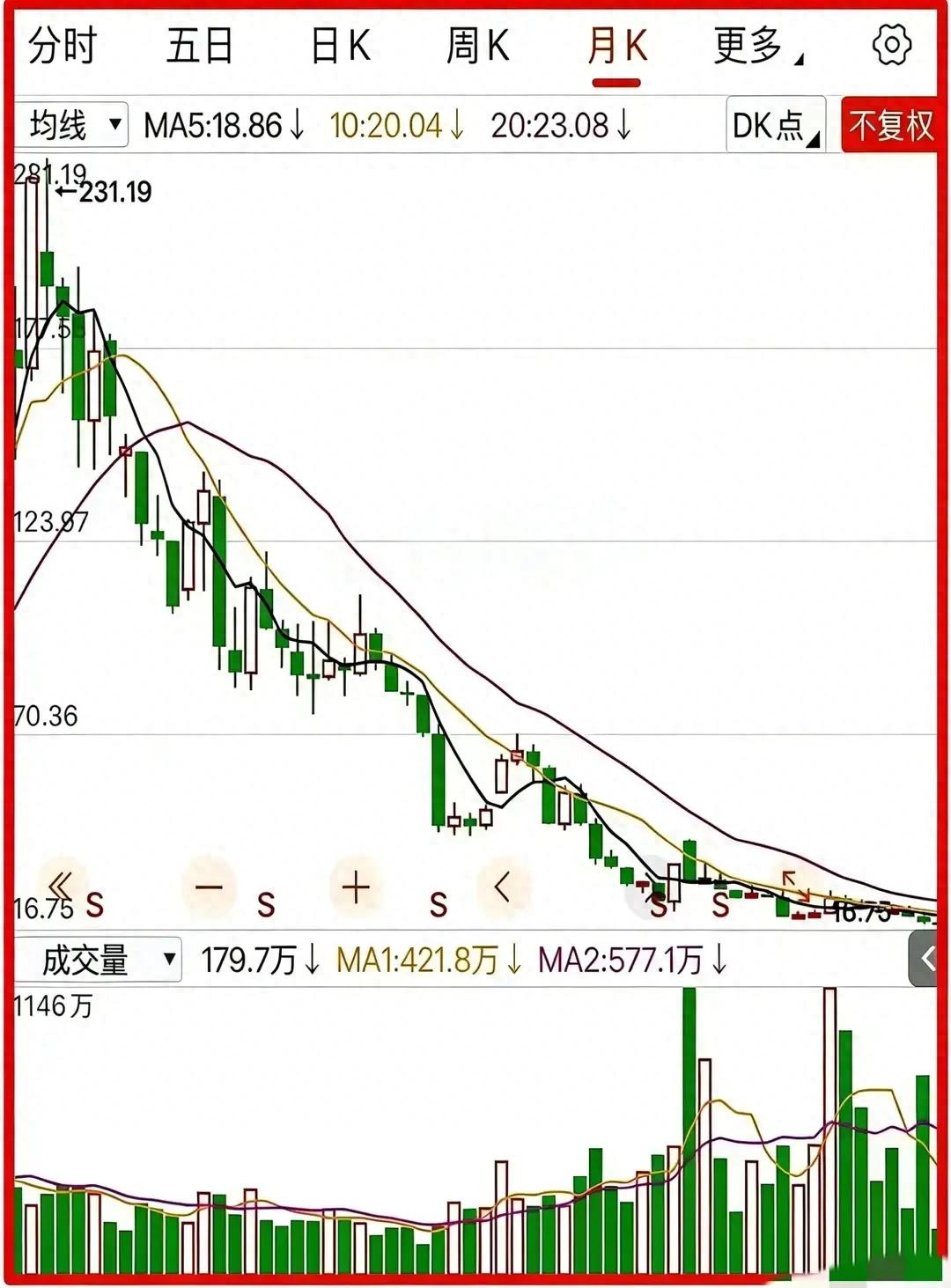The image size is (951, 1288).
Task: Open chart settings gear
Action: tap(891, 46)
